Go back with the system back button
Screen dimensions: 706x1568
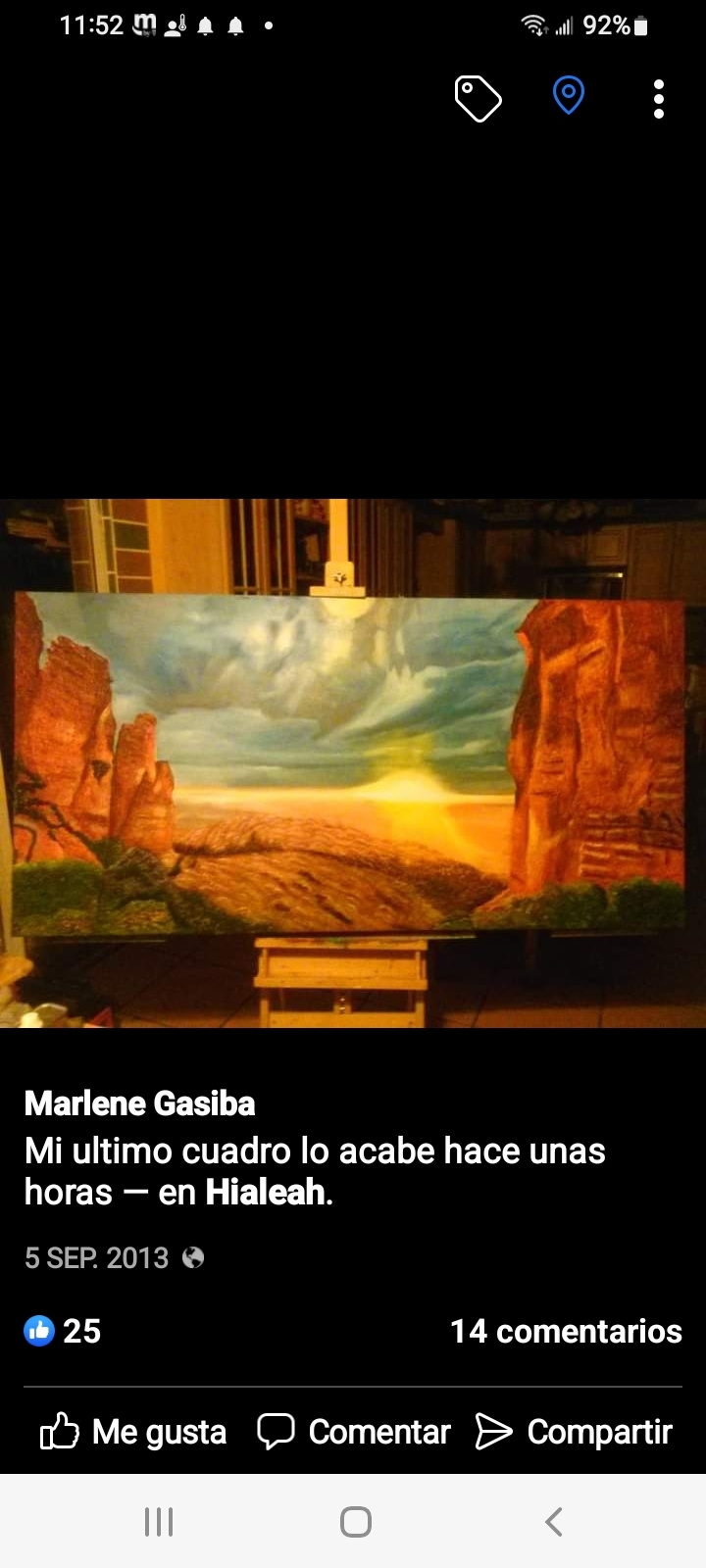(x=554, y=1521)
